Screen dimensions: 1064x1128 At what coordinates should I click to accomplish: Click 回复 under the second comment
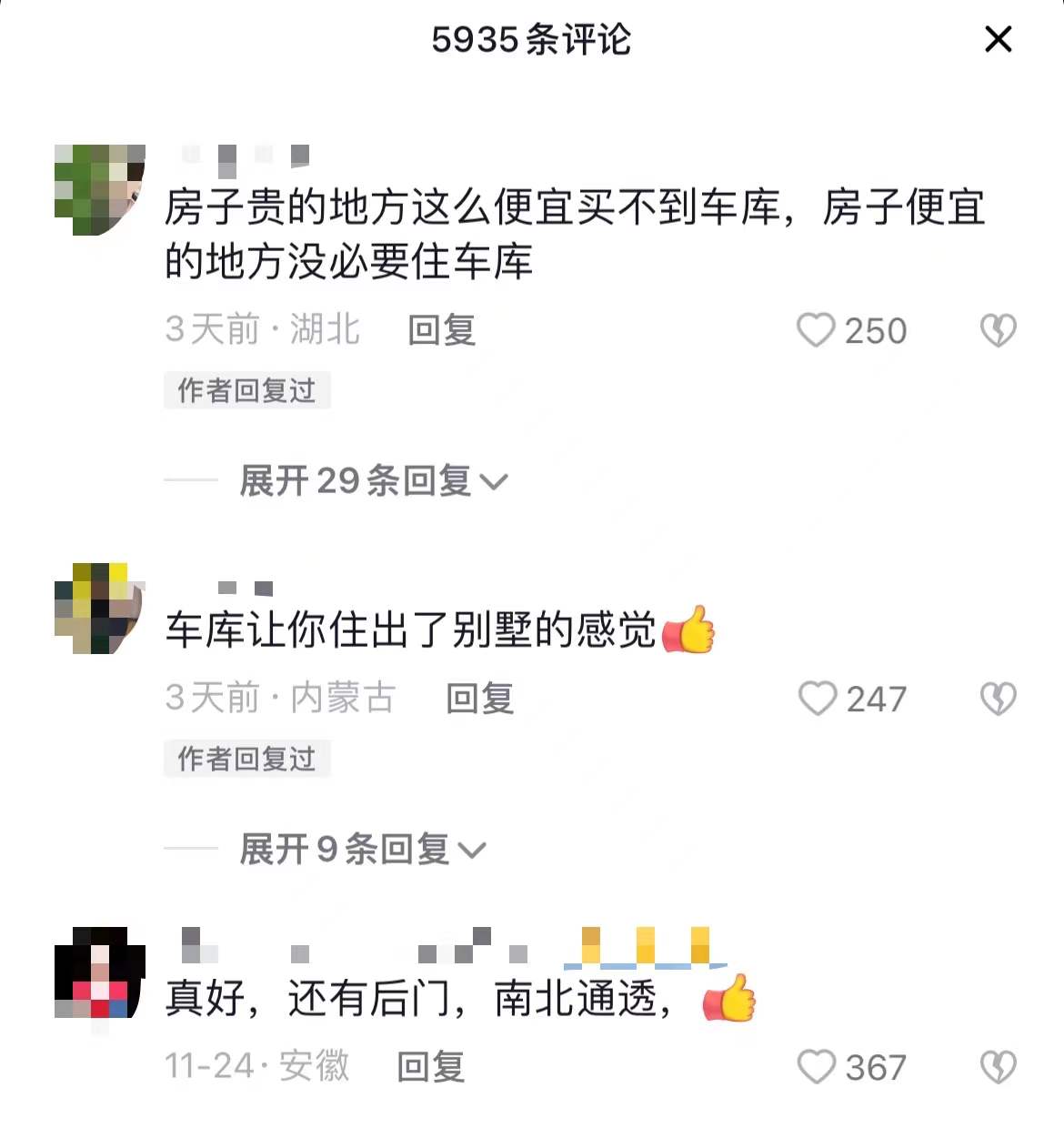(x=479, y=700)
